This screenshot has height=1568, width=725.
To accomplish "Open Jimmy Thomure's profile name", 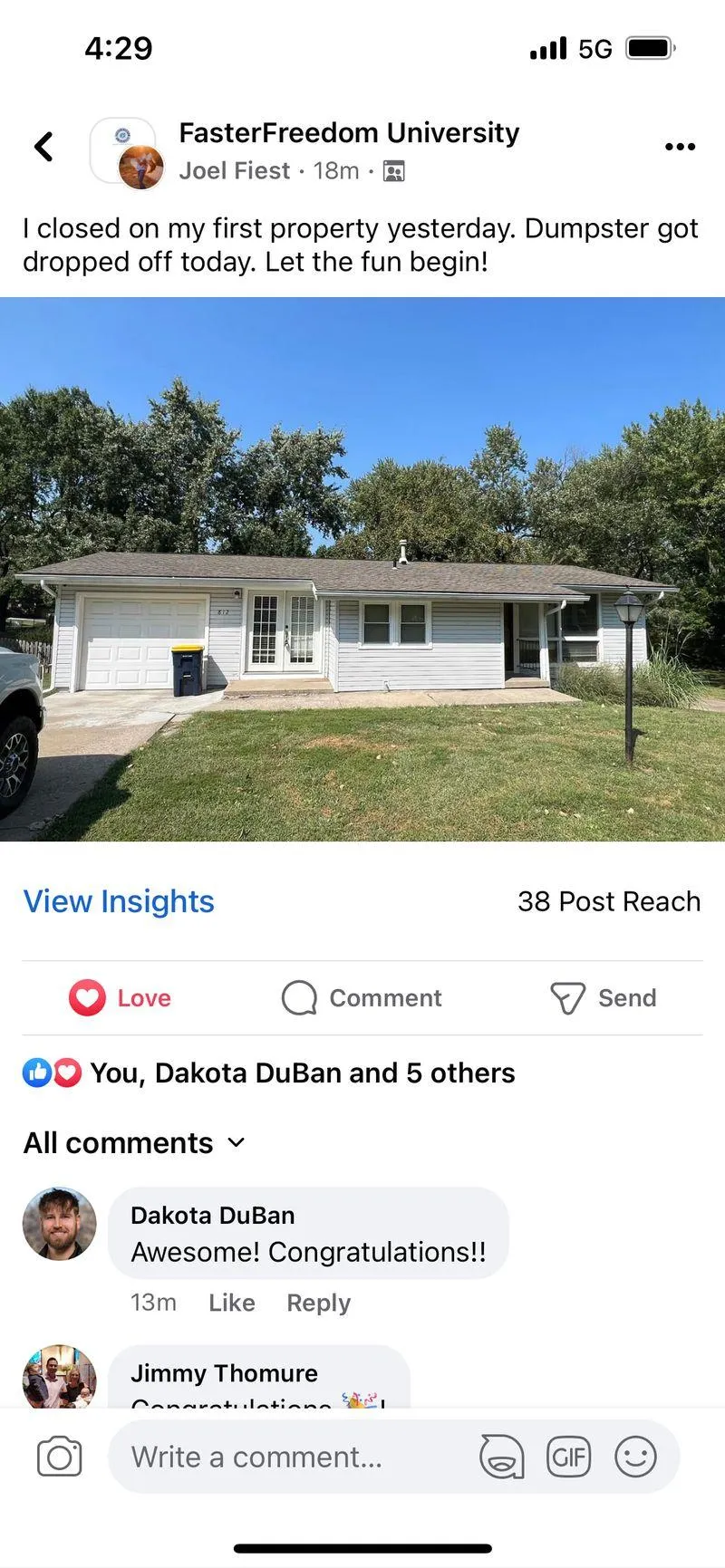I will [224, 1373].
